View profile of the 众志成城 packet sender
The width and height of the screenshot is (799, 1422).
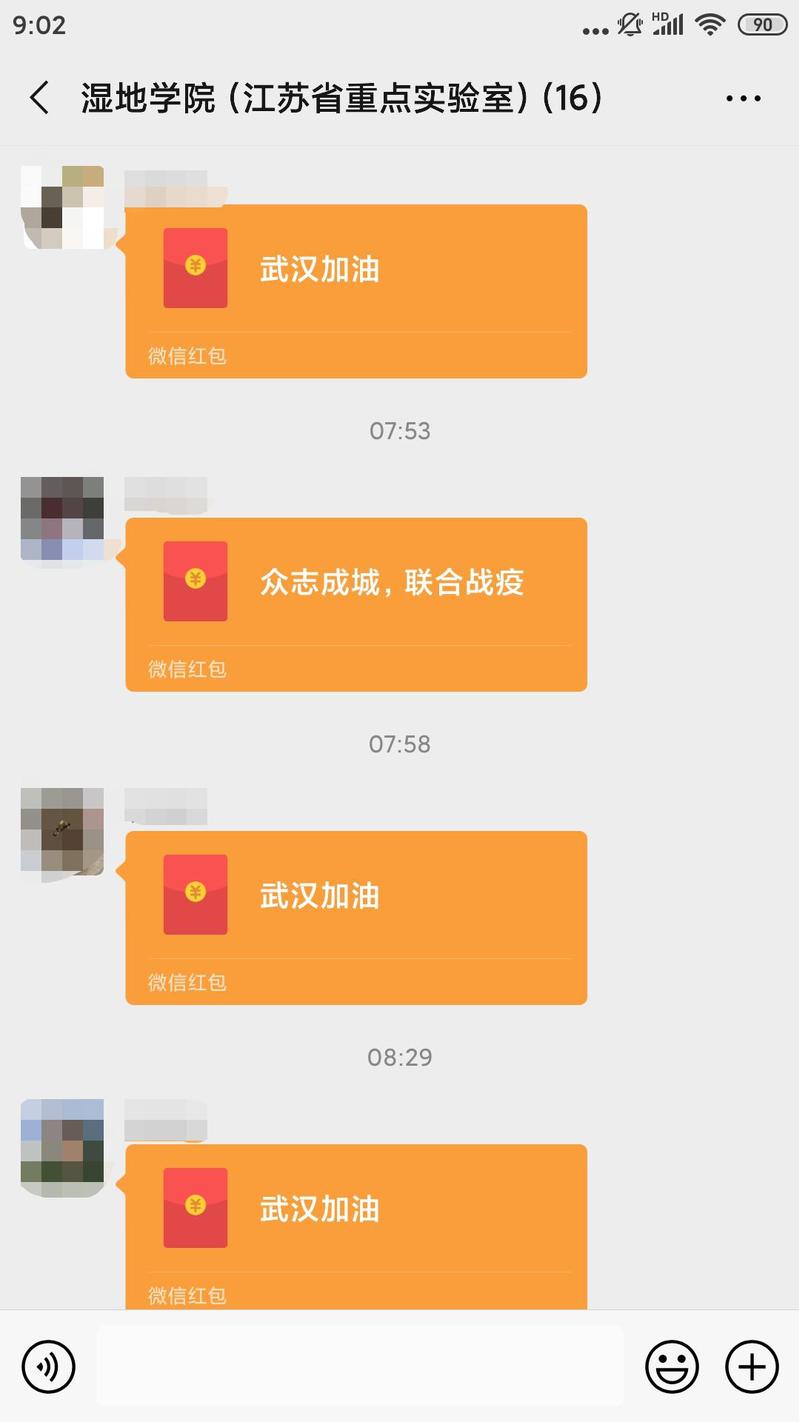(62, 518)
